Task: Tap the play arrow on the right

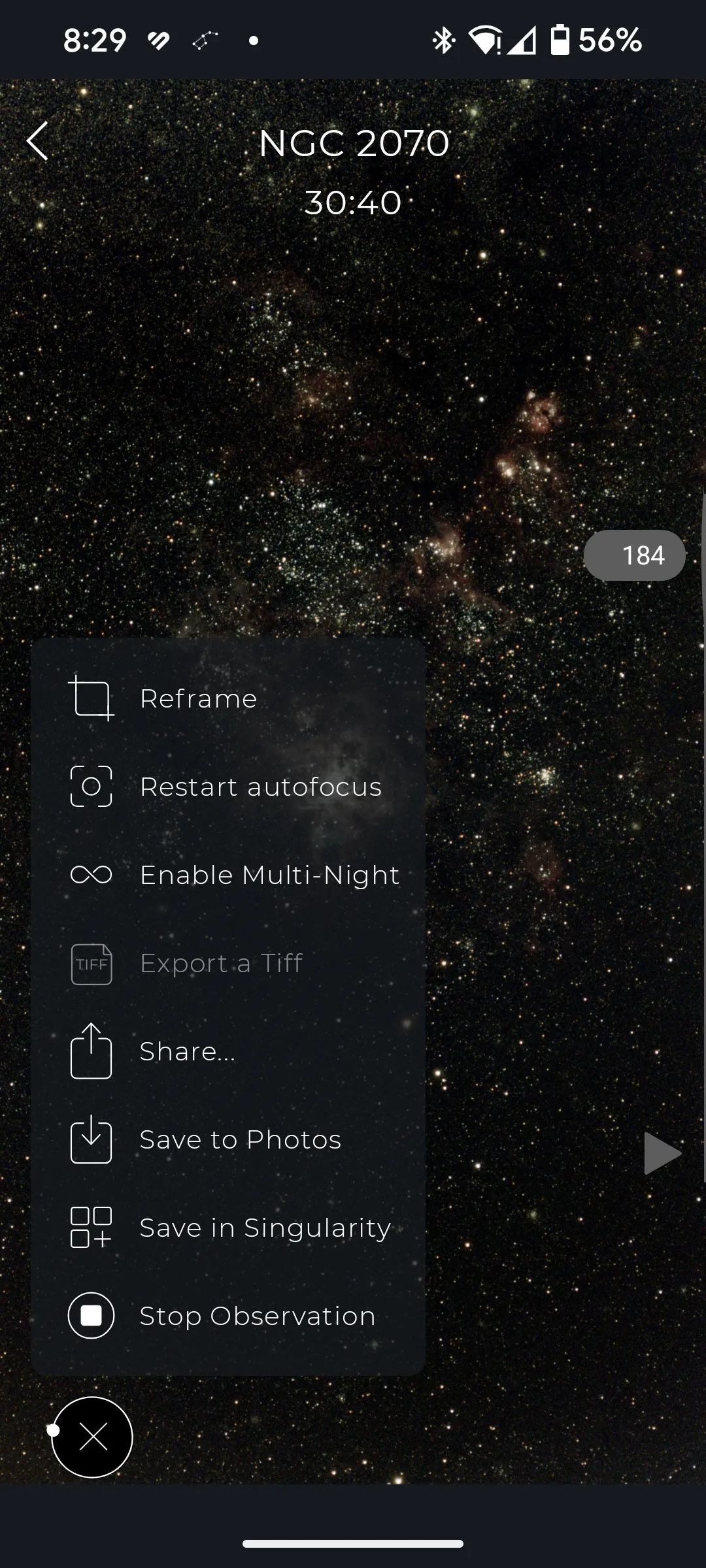Action: (x=662, y=1153)
